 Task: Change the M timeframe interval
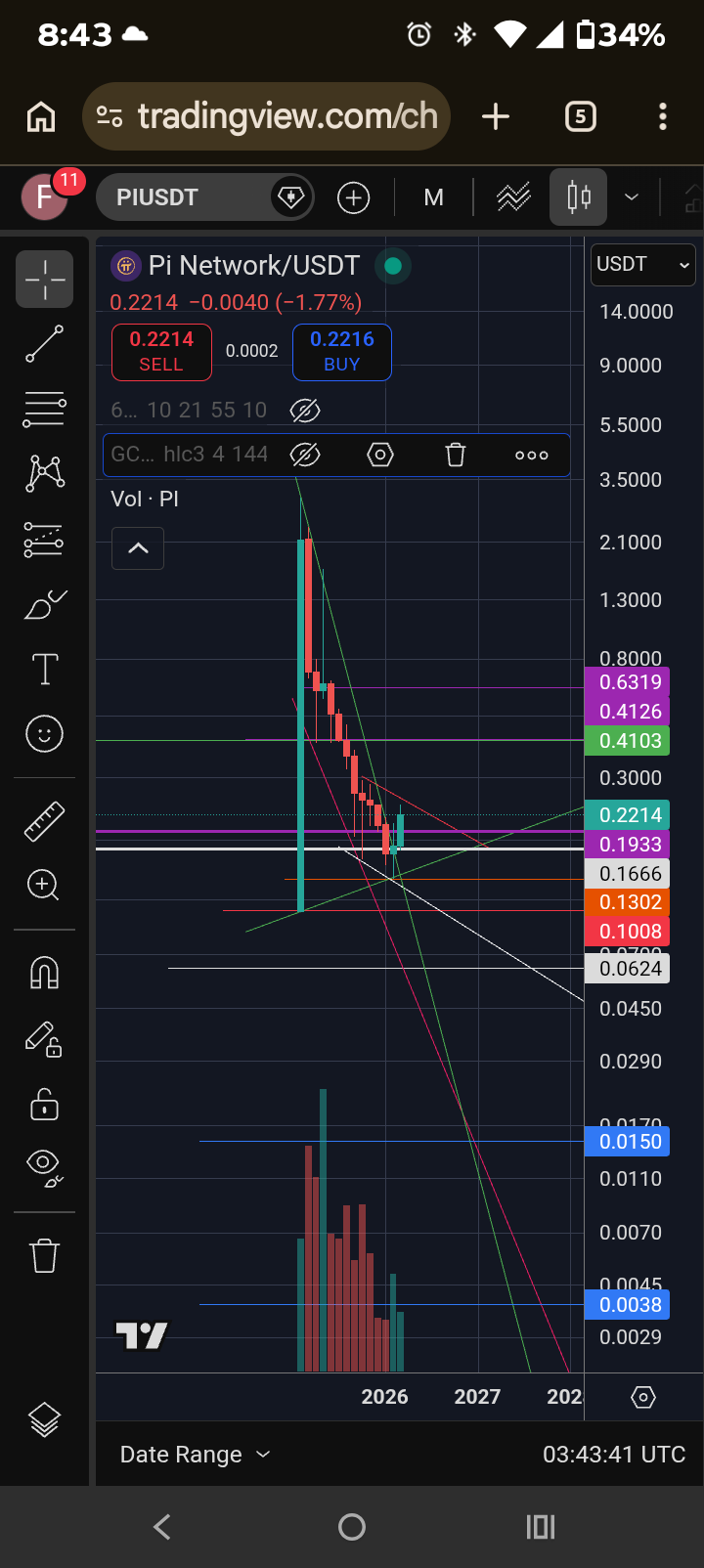434,197
